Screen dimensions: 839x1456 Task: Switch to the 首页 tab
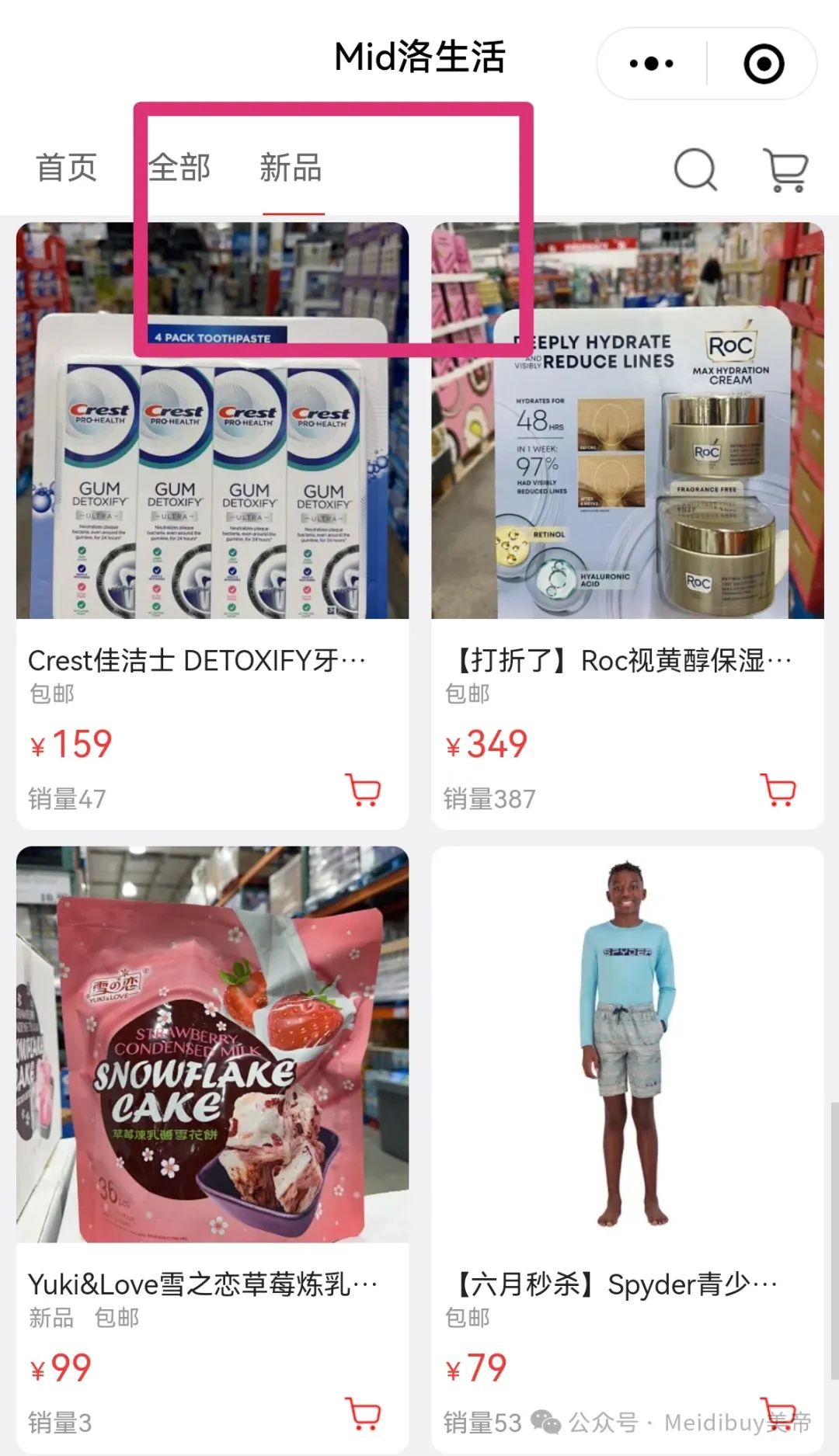67,168
